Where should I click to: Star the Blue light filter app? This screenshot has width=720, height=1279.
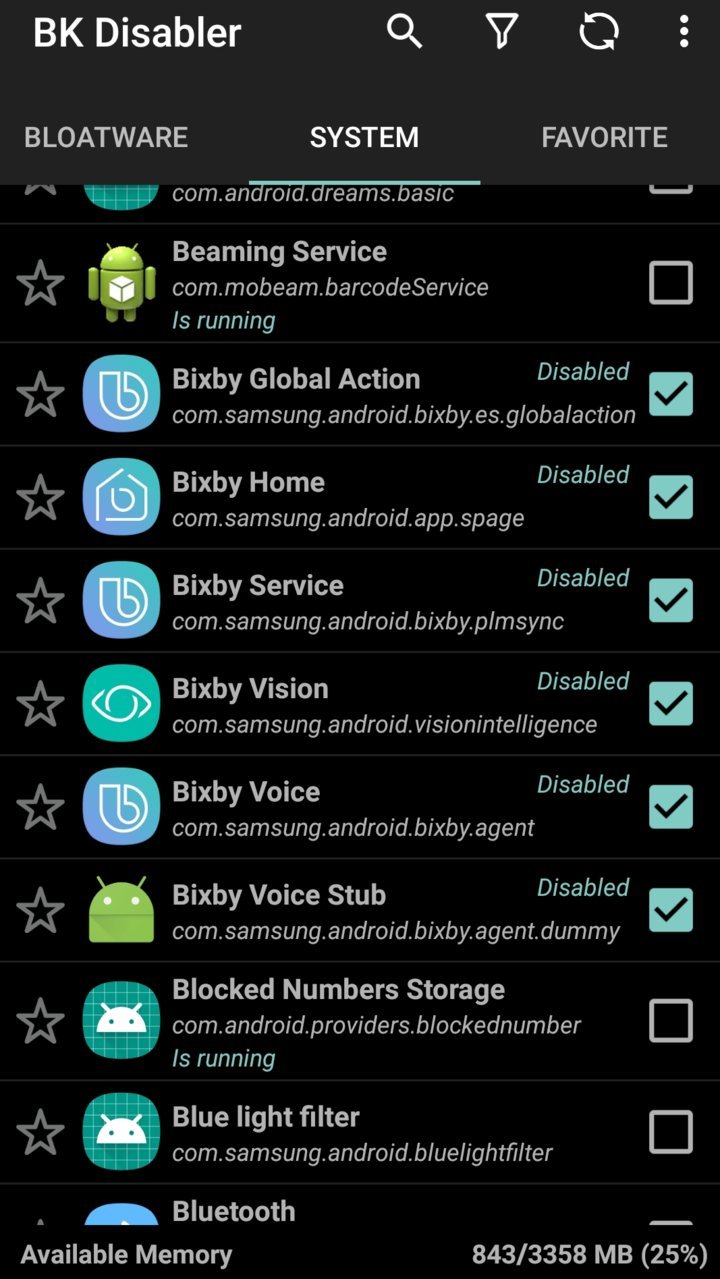40,1132
